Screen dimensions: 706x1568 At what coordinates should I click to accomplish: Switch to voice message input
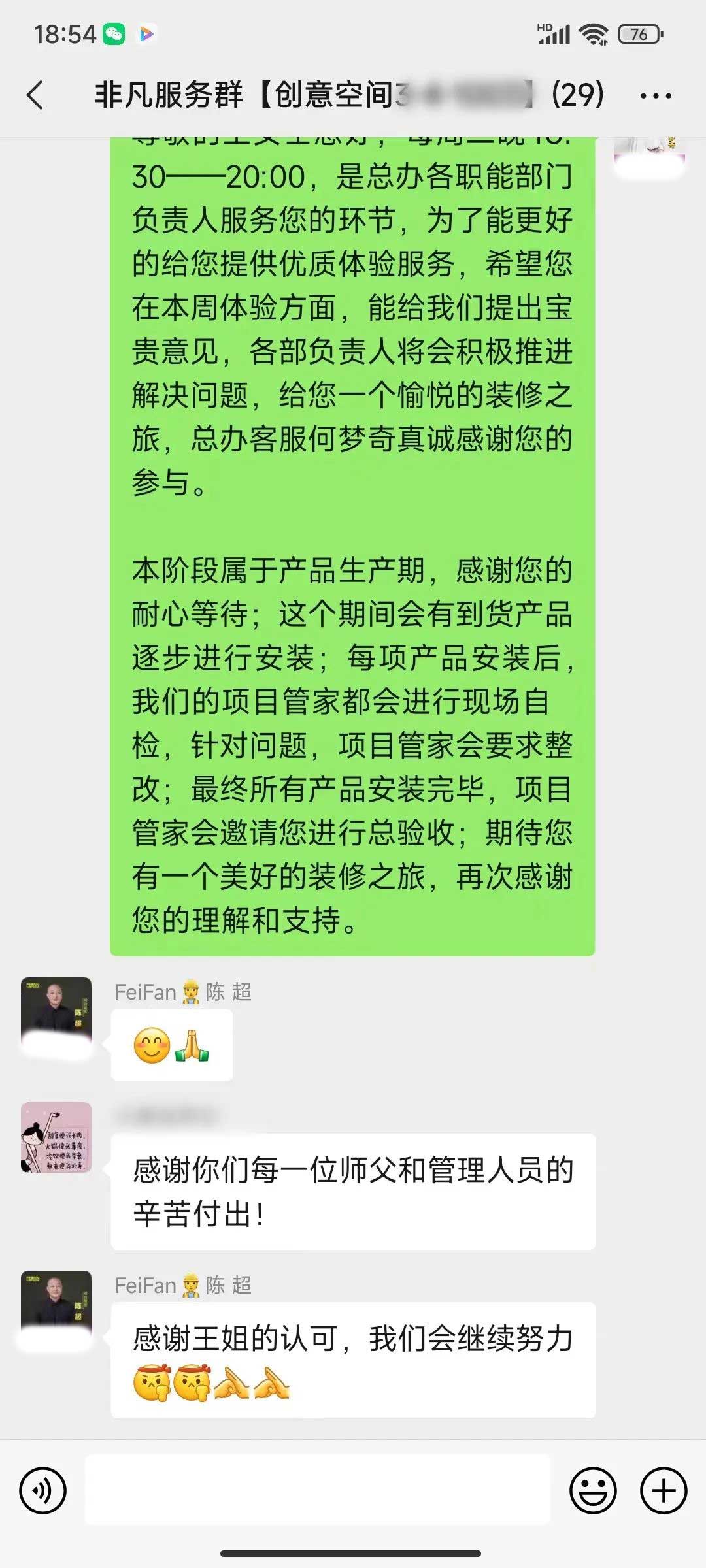click(x=43, y=1491)
